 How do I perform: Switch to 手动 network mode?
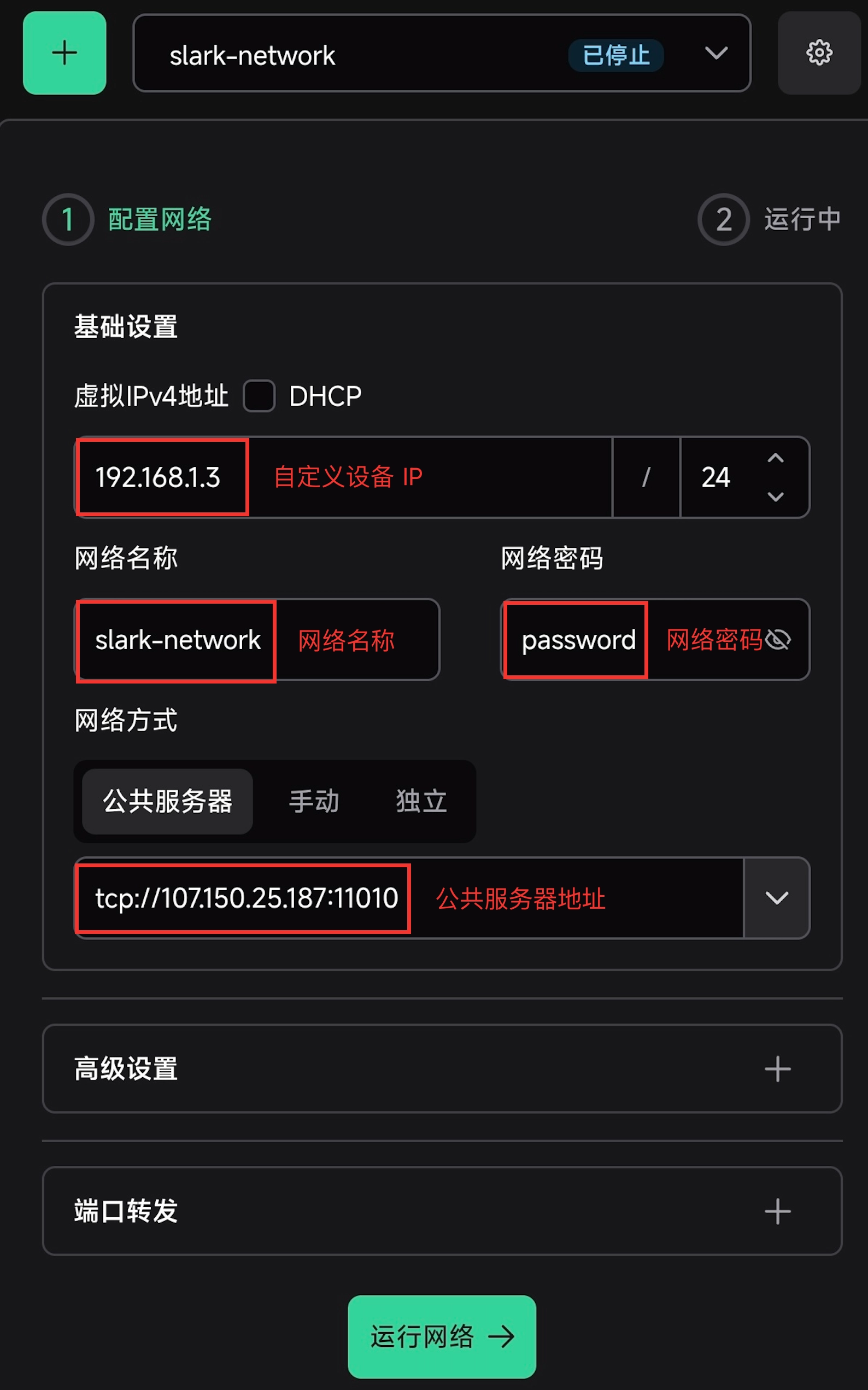(x=314, y=802)
